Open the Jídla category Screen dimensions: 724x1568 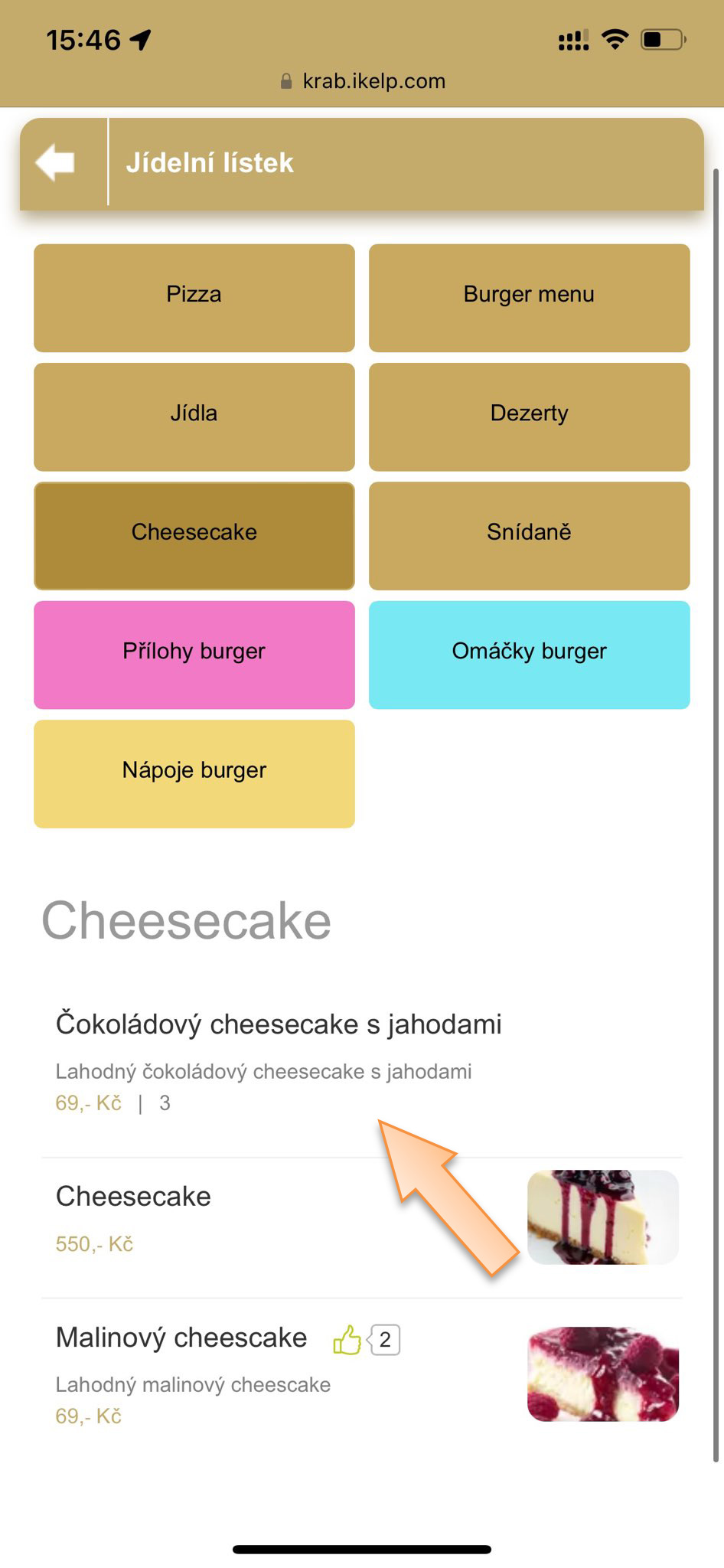pyautogui.click(x=194, y=416)
